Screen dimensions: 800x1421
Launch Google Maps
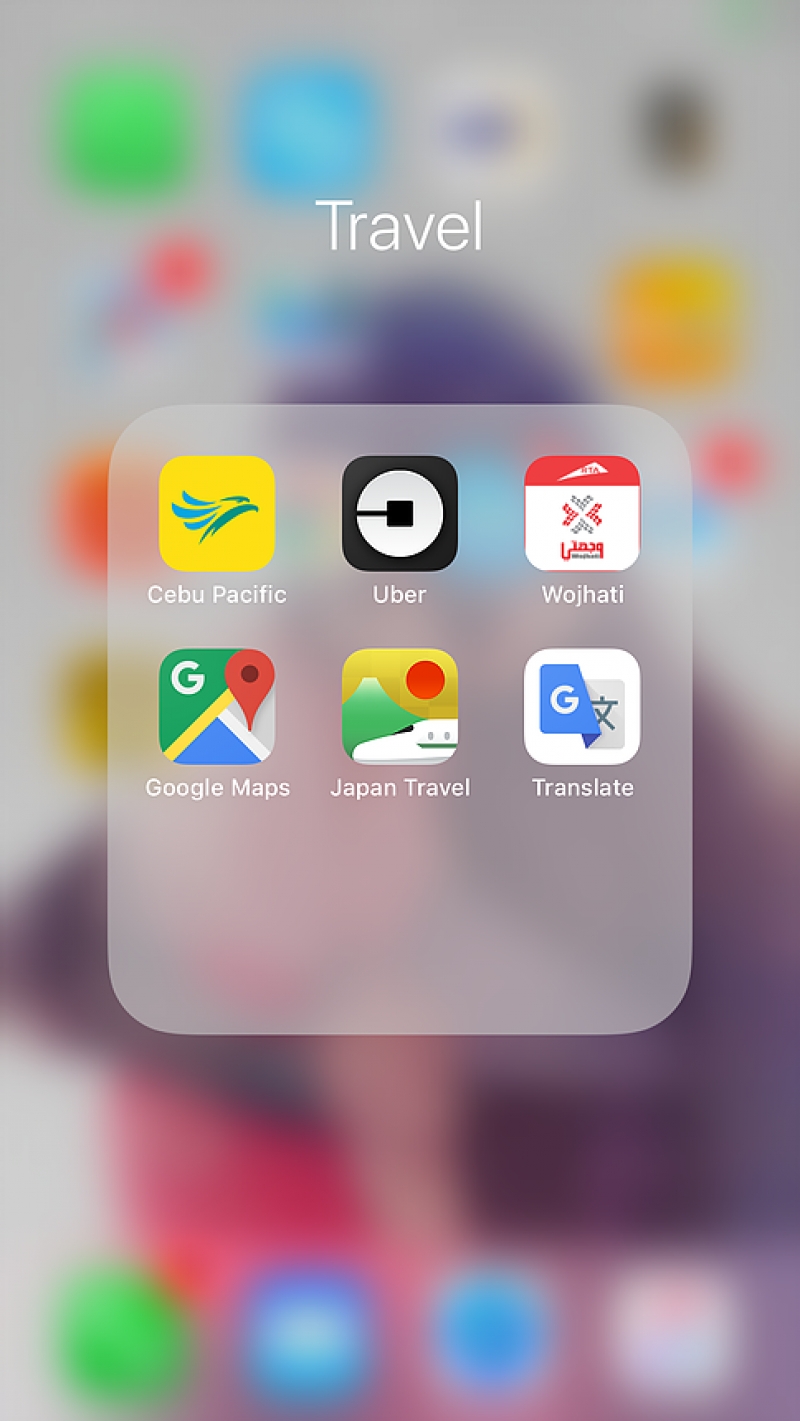click(x=217, y=706)
